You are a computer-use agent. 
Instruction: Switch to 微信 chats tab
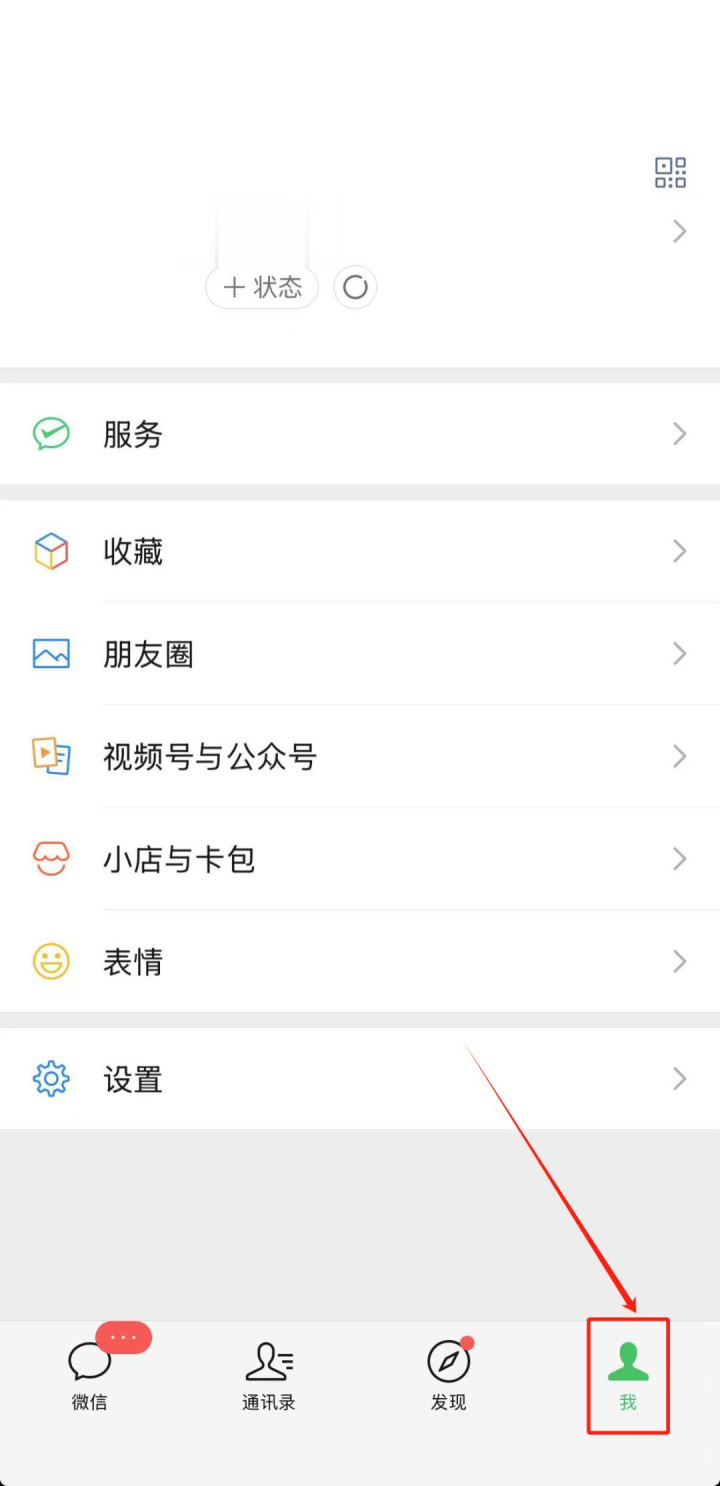point(90,1375)
